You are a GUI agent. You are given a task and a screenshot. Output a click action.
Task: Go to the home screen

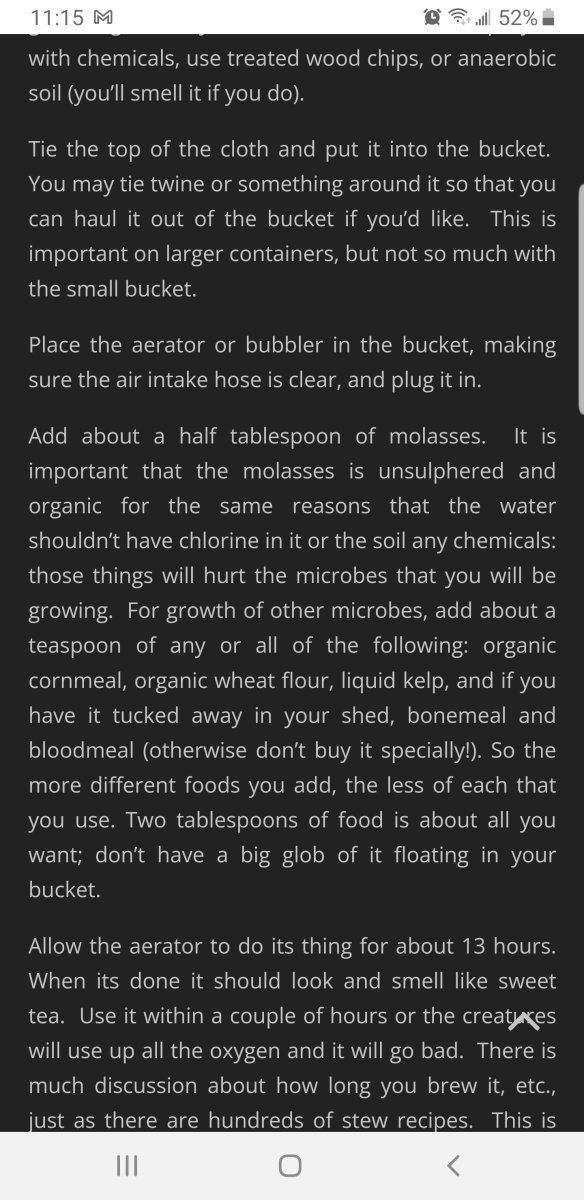click(x=290, y=1165)
